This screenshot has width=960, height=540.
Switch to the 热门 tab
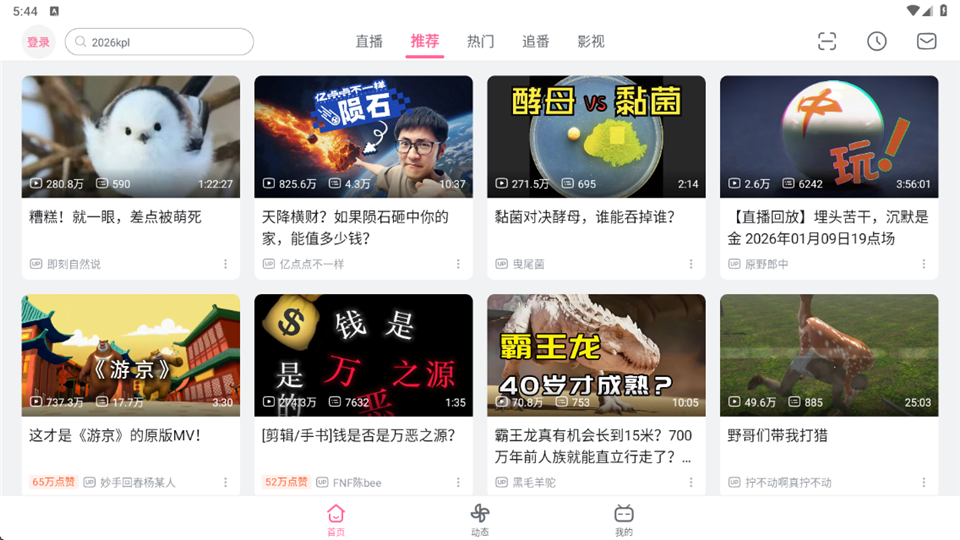pyautogui.click(x=480, y=42)
